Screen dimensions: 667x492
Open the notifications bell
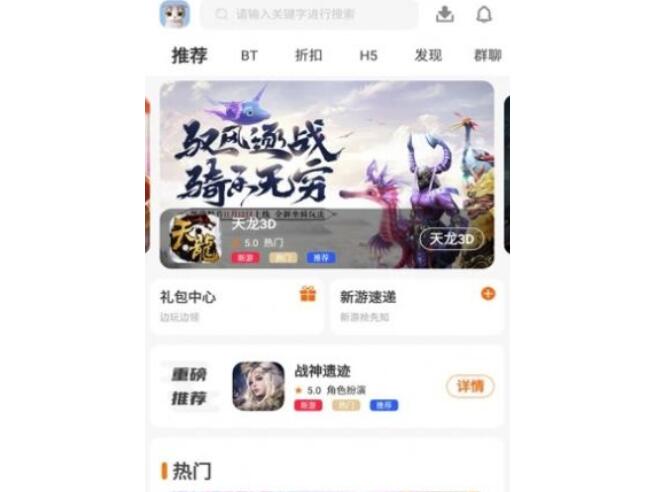[x=484, y=14]
